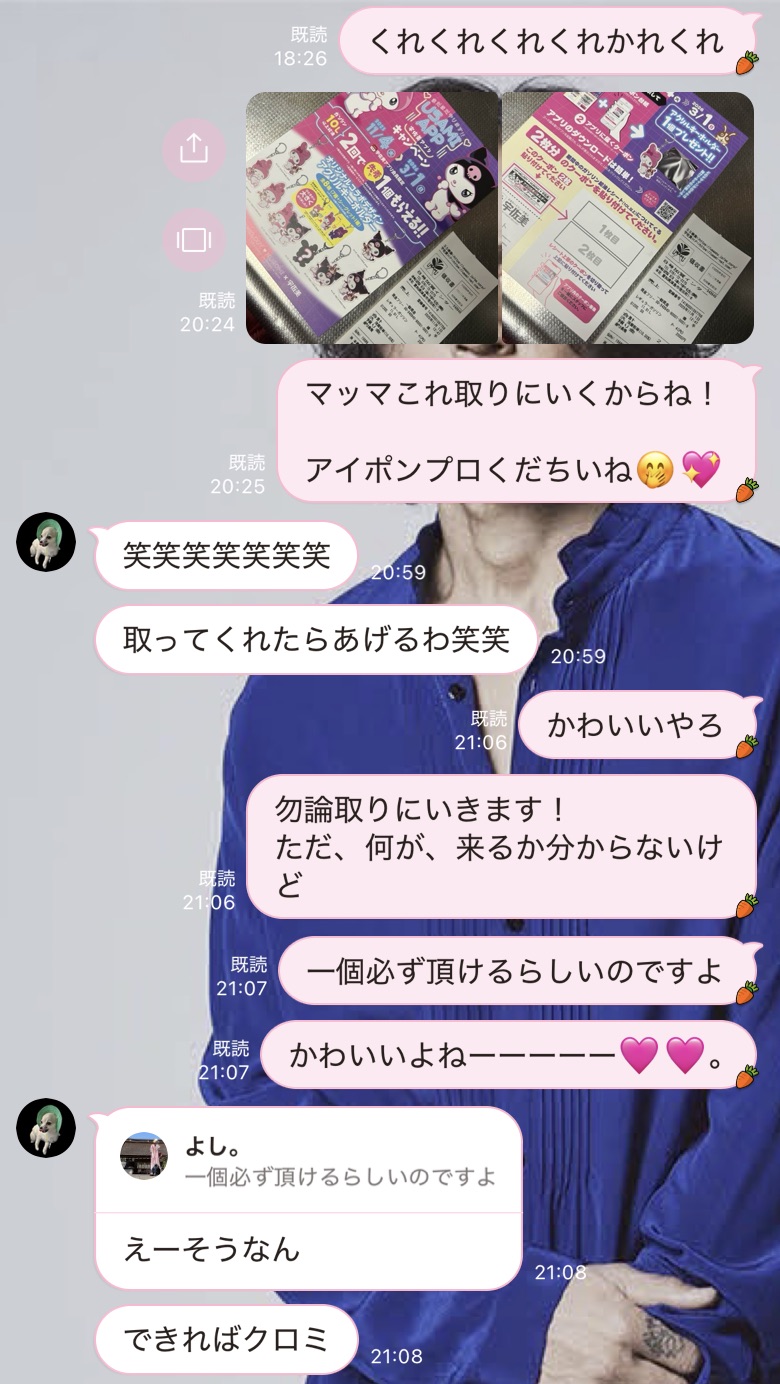Open the photo gallery view icon
This screenshot has width=780, height=1384.
coord(194,240)
